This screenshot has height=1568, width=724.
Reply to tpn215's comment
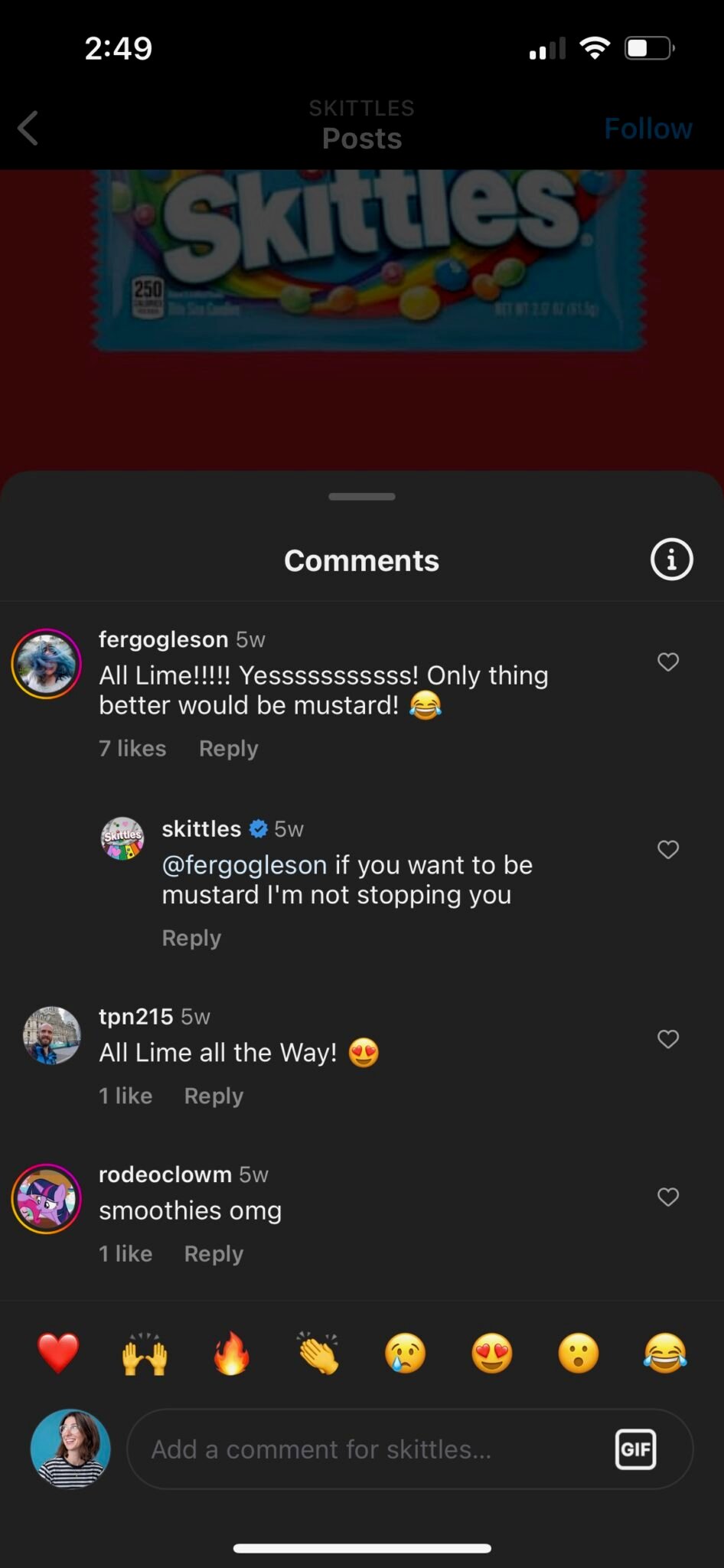[x=214, y=1096]
